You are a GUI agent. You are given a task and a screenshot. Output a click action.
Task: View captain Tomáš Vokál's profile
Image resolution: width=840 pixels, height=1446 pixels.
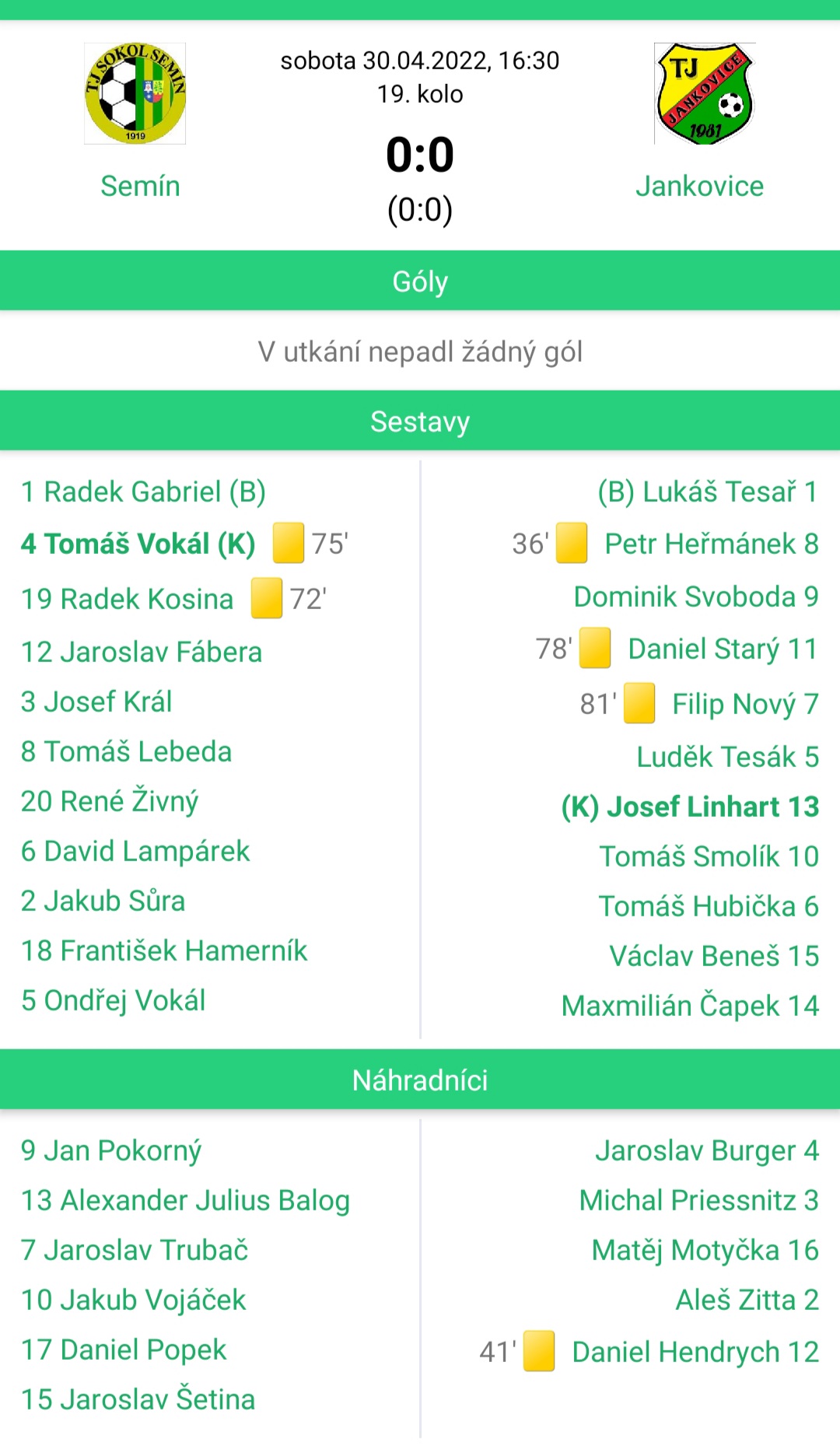138,544
